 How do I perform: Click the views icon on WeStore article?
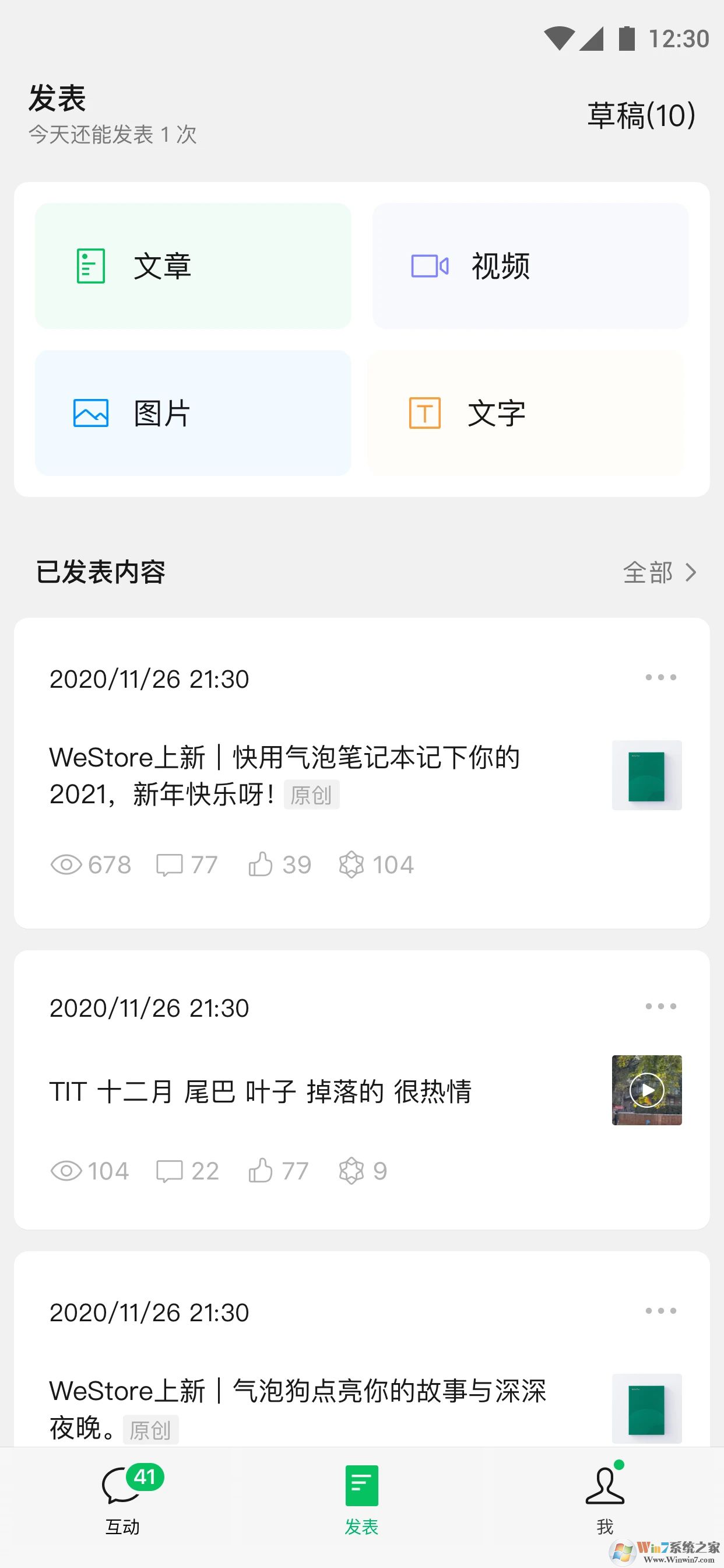tap(68, 864)
